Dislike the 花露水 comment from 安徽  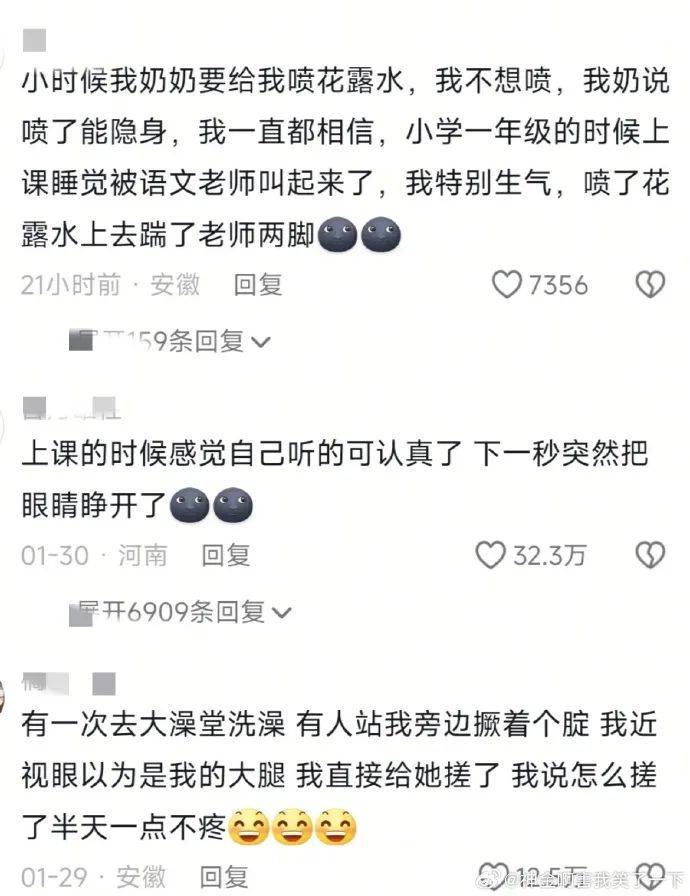click(651, 285)
